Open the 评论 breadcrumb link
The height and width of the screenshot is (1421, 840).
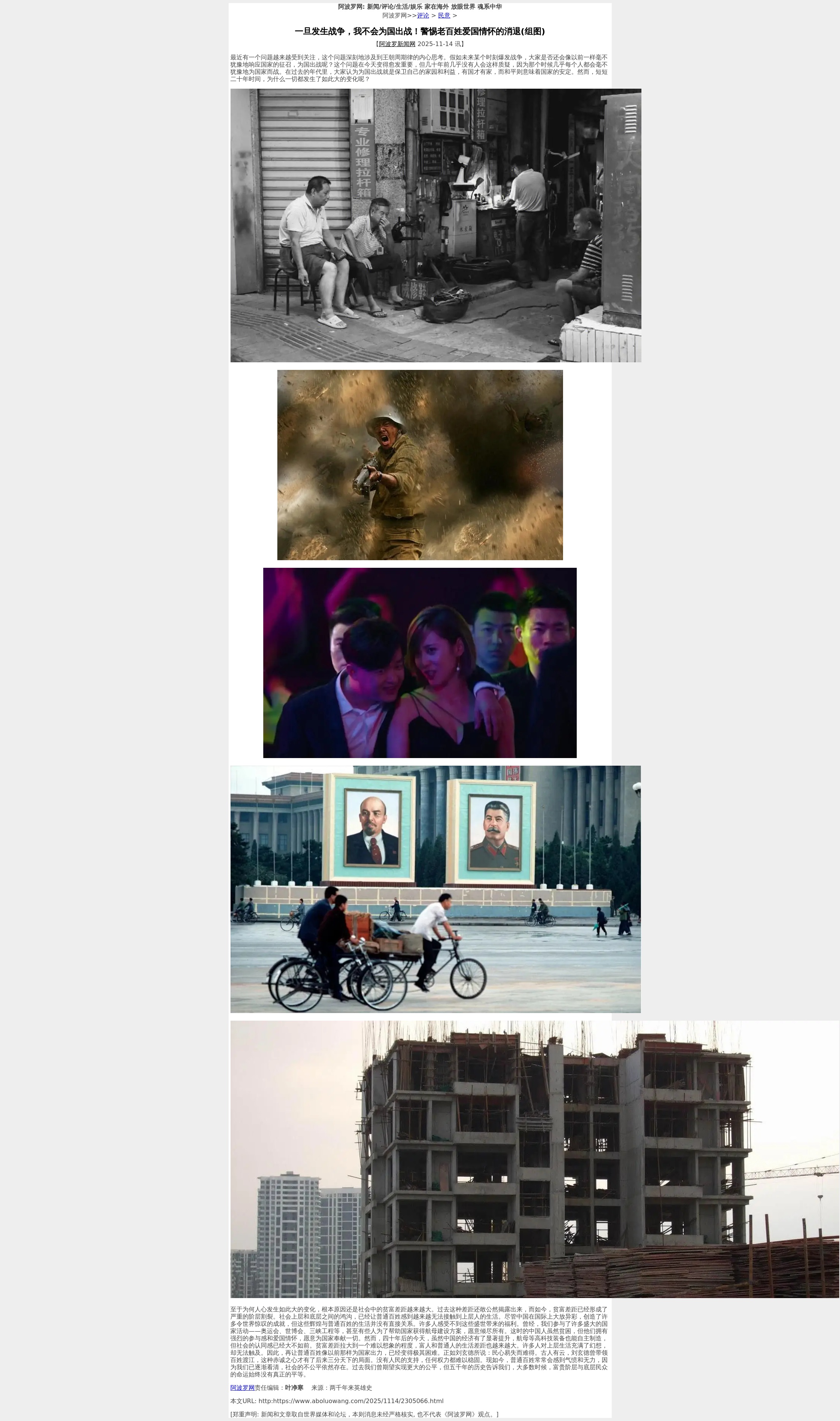click(423, 15)
